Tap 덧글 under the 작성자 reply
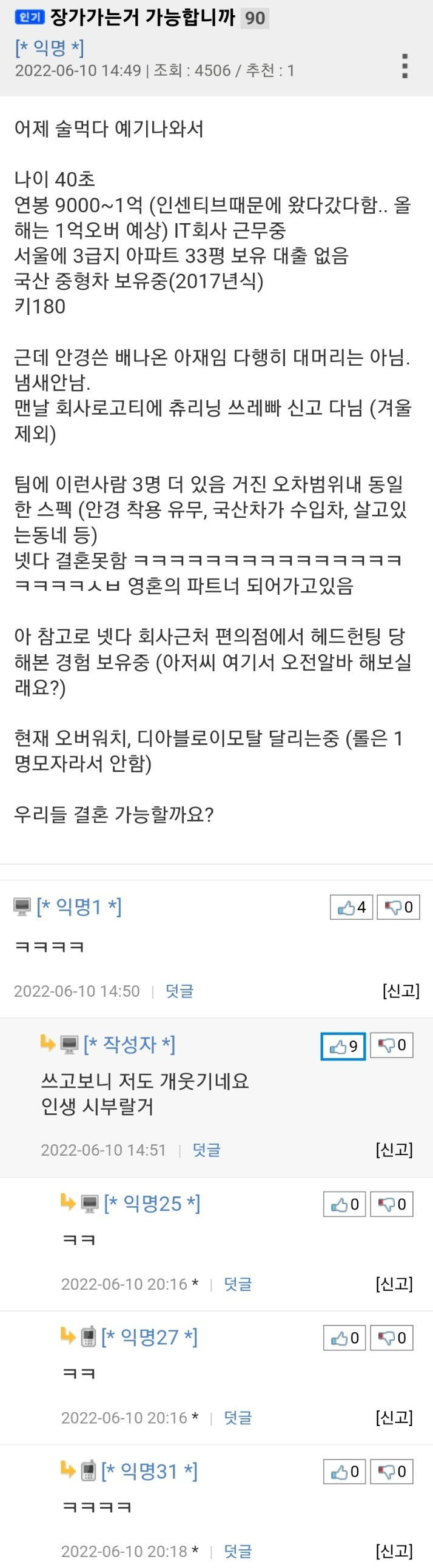Screen dimensions: 433x1568 click(206, 1149)
